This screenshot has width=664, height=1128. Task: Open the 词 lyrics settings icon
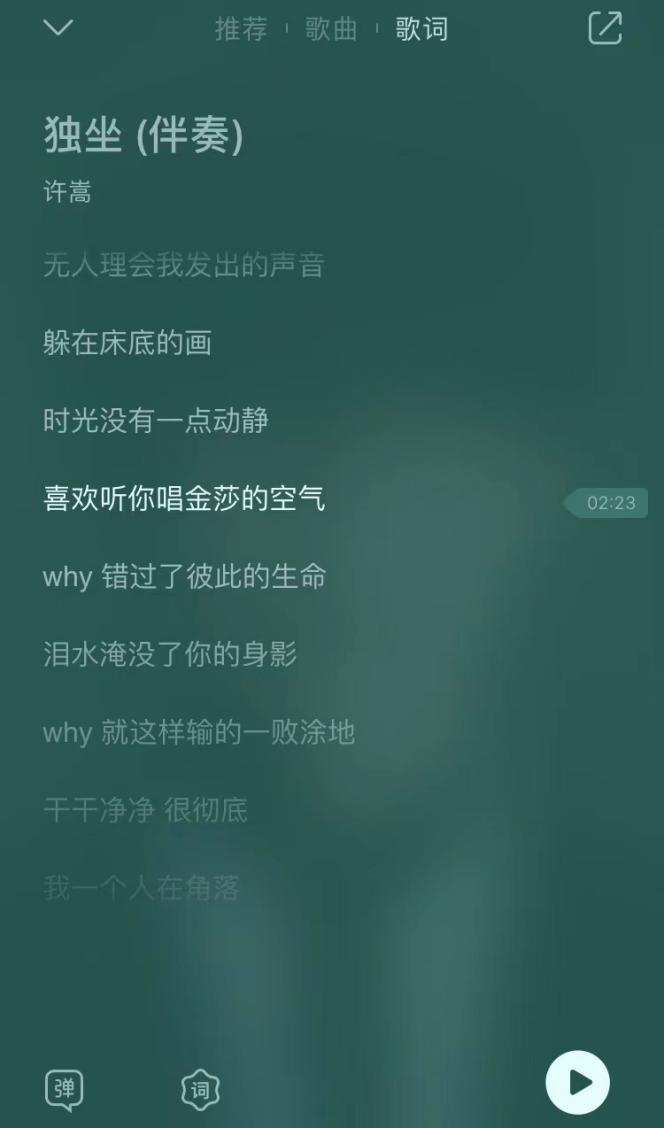tap(200, 1089)
